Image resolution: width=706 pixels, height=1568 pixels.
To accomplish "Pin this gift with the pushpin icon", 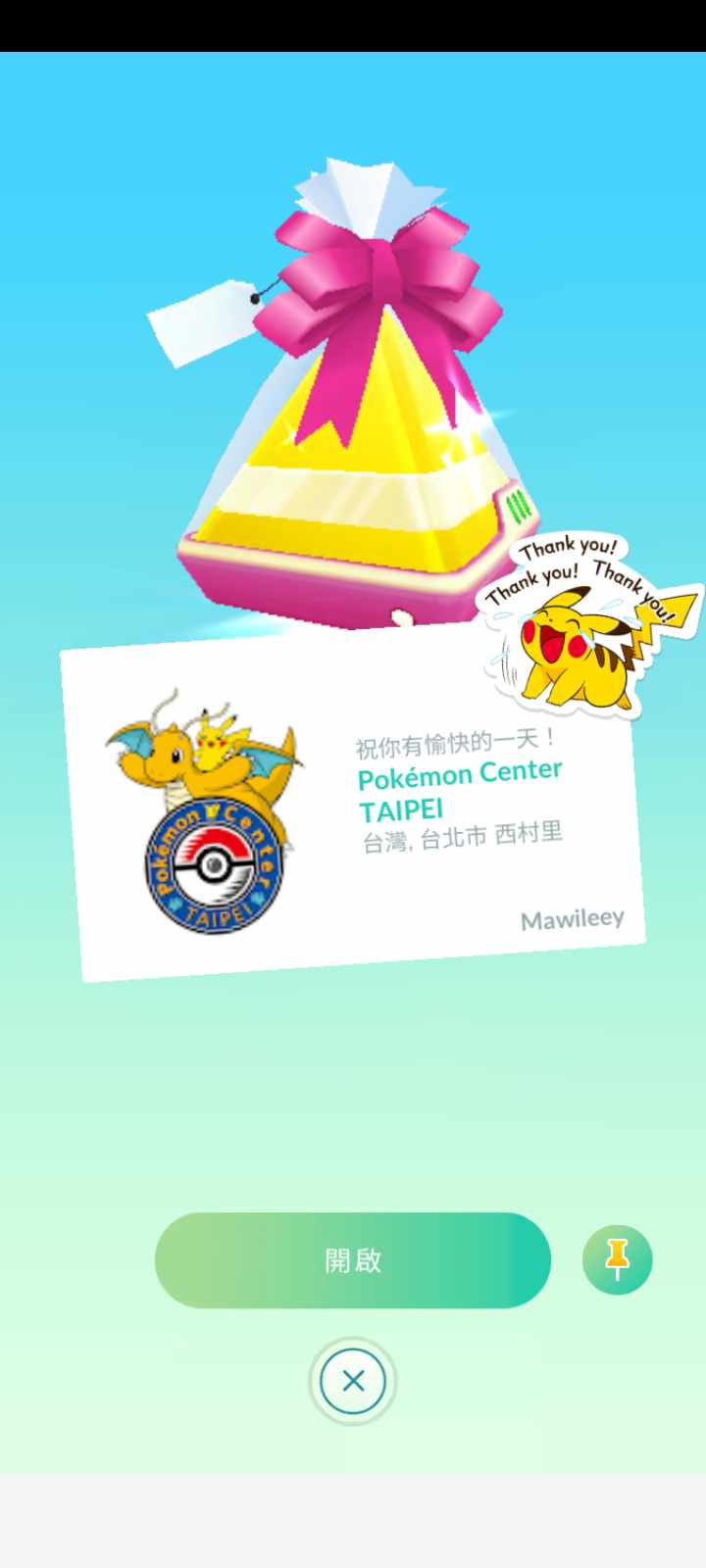I will pos(617,1259).
